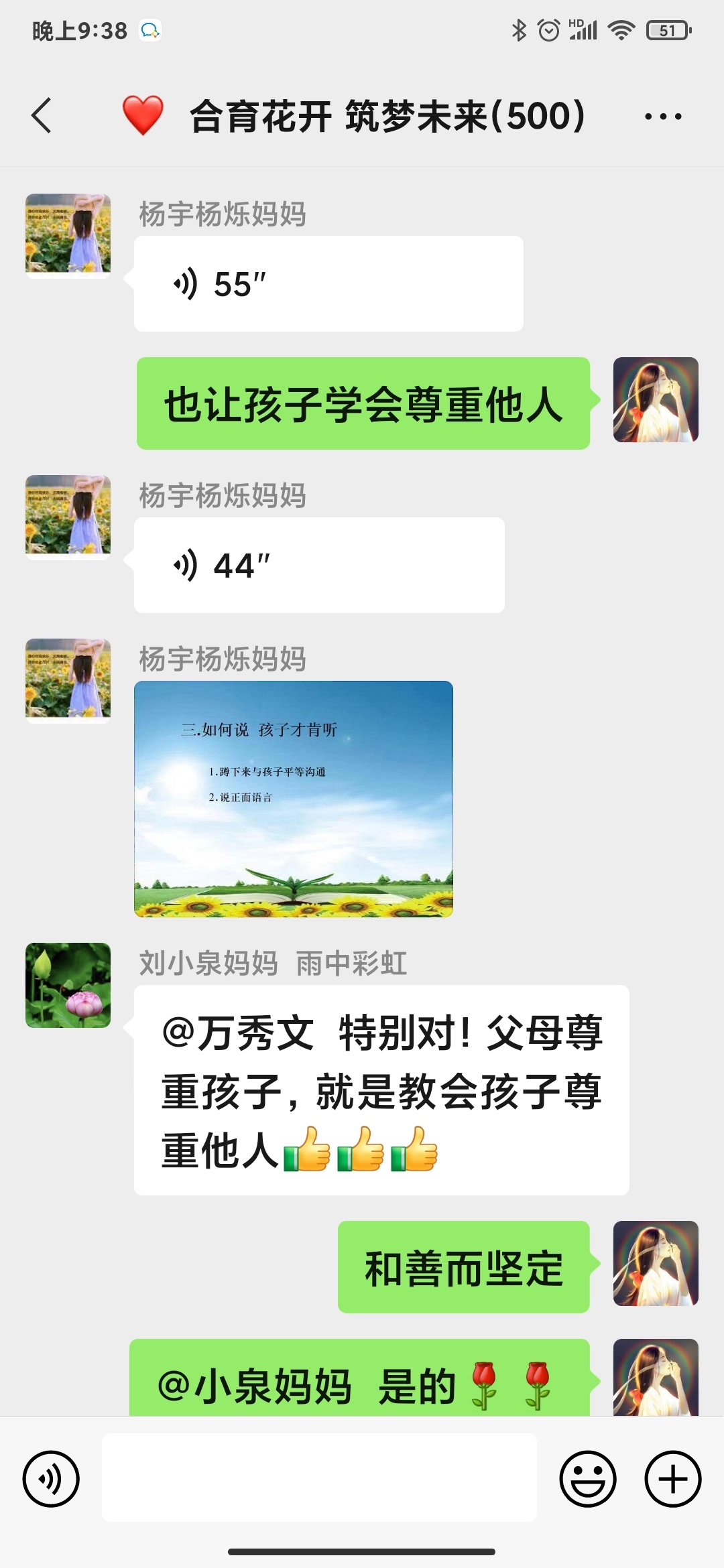
Task: Go back to the chat list
Action: pyautogui.click(x=42, y=116)
